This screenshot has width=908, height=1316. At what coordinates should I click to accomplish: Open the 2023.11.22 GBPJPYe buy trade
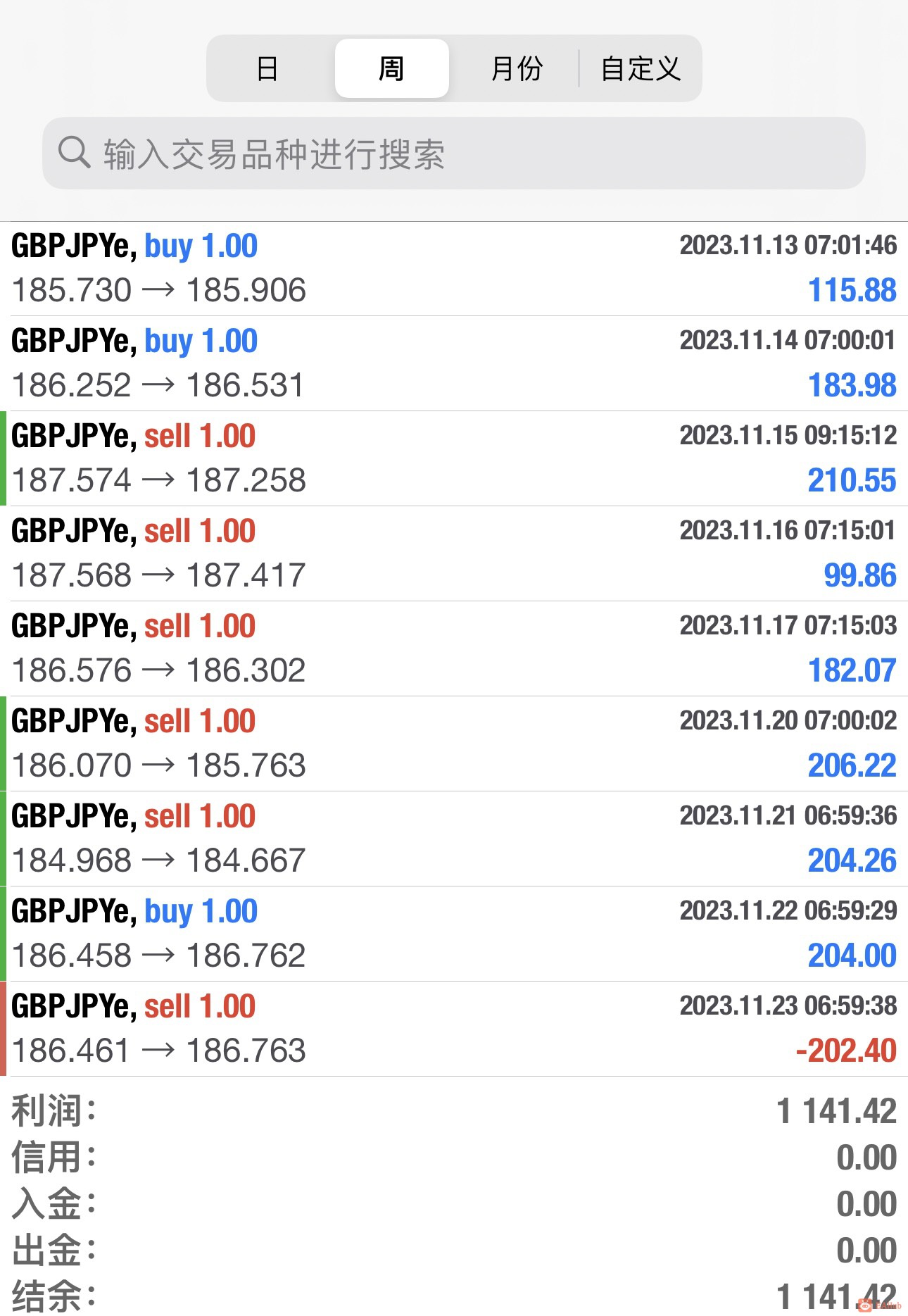tap(453, 934)
